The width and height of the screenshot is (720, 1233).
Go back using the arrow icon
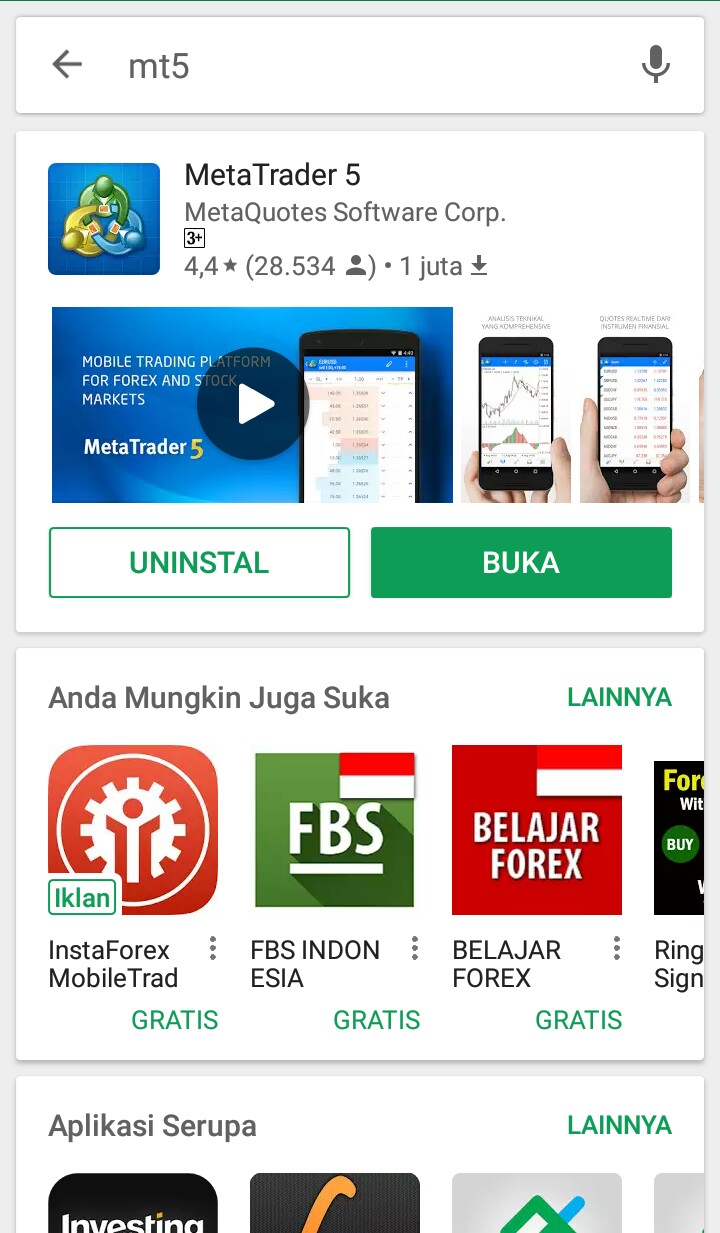tap(67, 65)
